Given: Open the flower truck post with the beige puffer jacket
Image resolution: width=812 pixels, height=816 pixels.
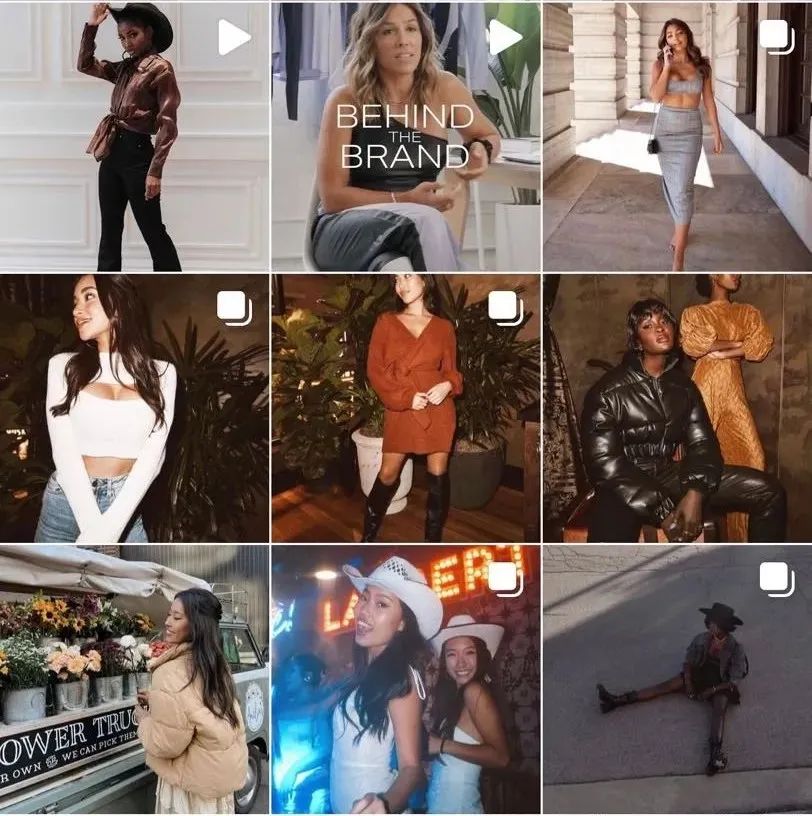Looking at the screenshot, I should click(x=134, y=680).
